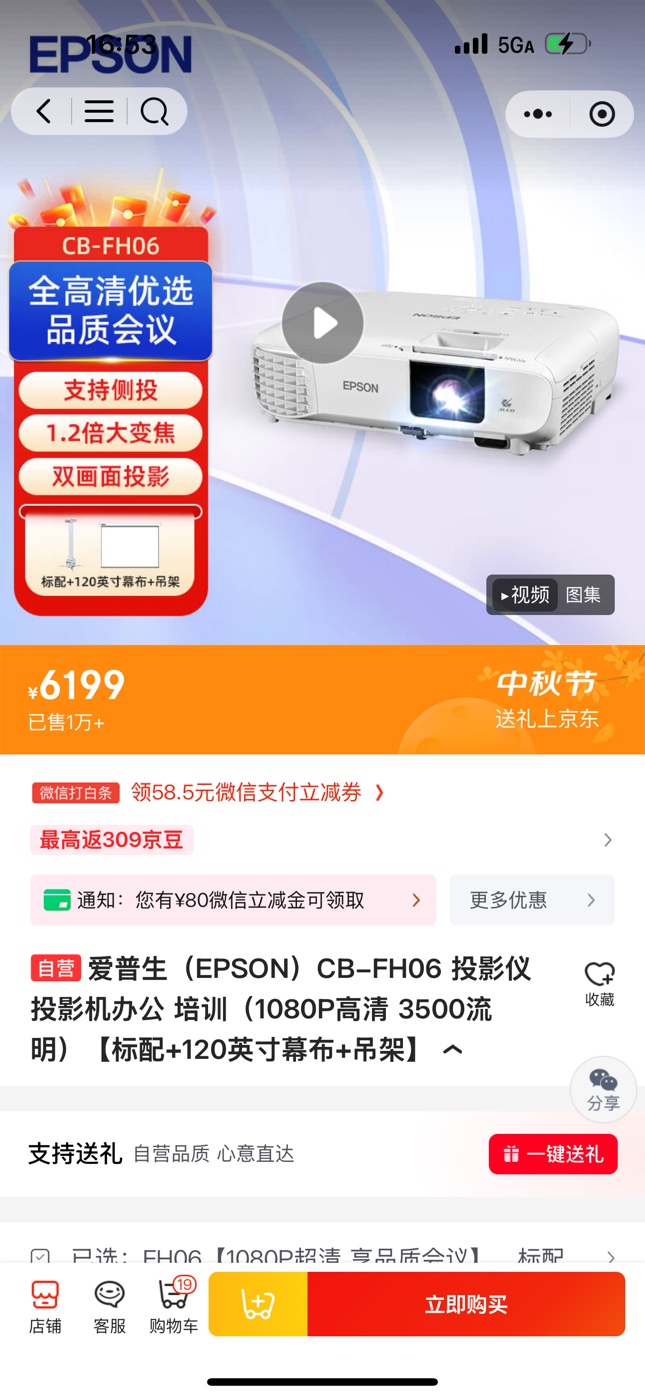The width and height of the screenshot is (645, 1398).
Task: Open 更多优惠 for more discounts
Action: pos(531,900)
